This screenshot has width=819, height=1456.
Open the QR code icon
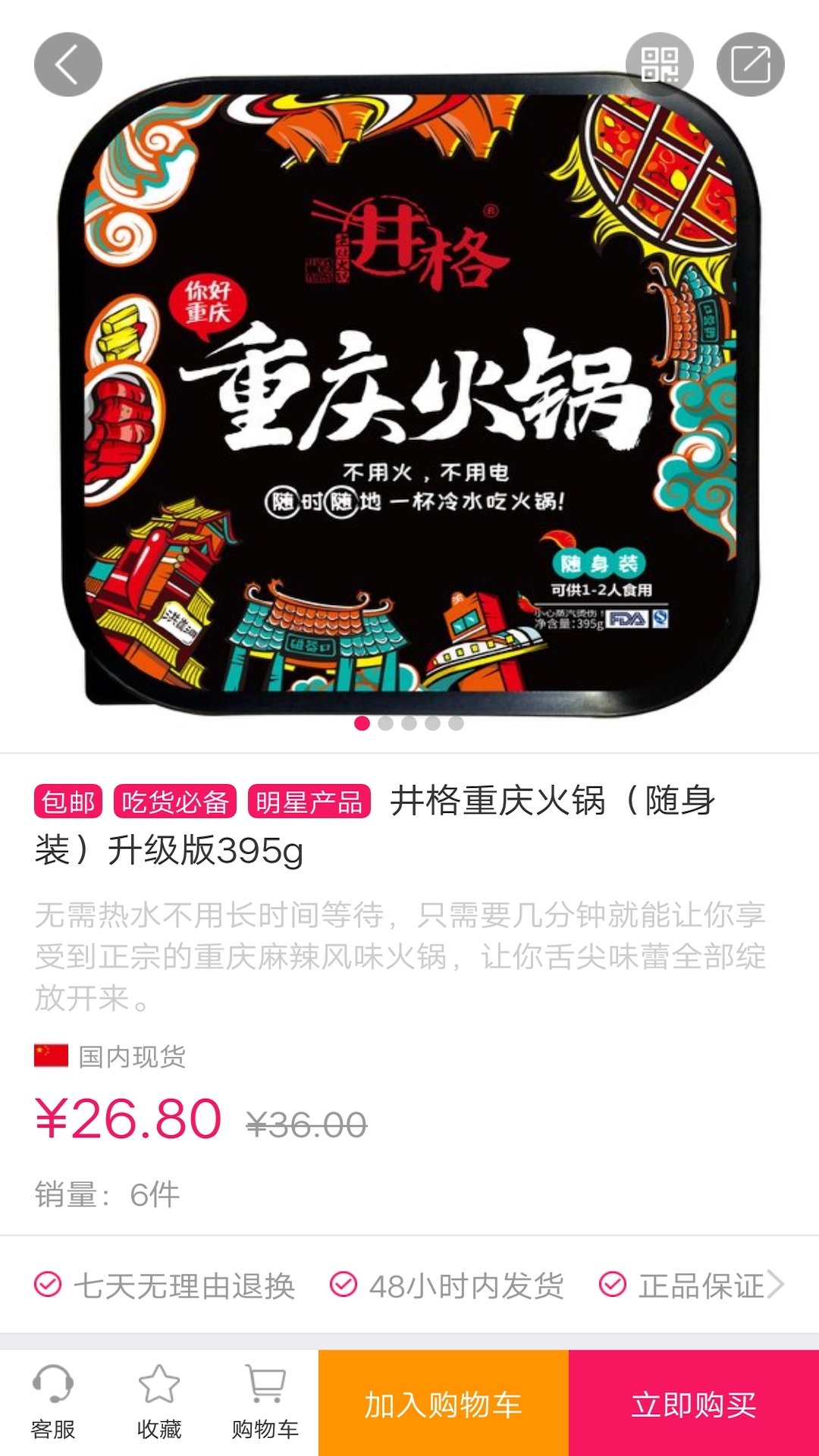660,64
